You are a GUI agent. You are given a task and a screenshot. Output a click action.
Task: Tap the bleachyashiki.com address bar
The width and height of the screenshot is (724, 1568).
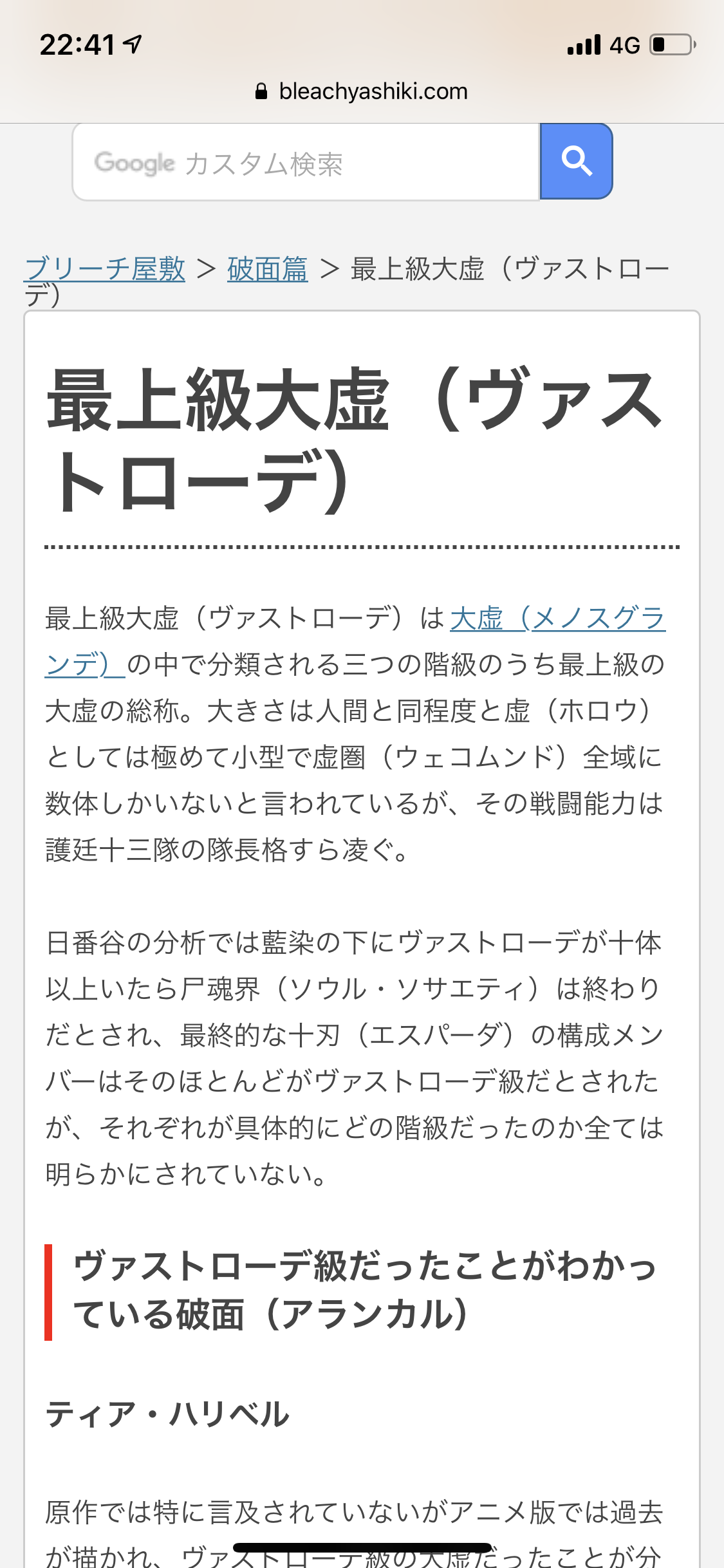click(x=362, y=91)
